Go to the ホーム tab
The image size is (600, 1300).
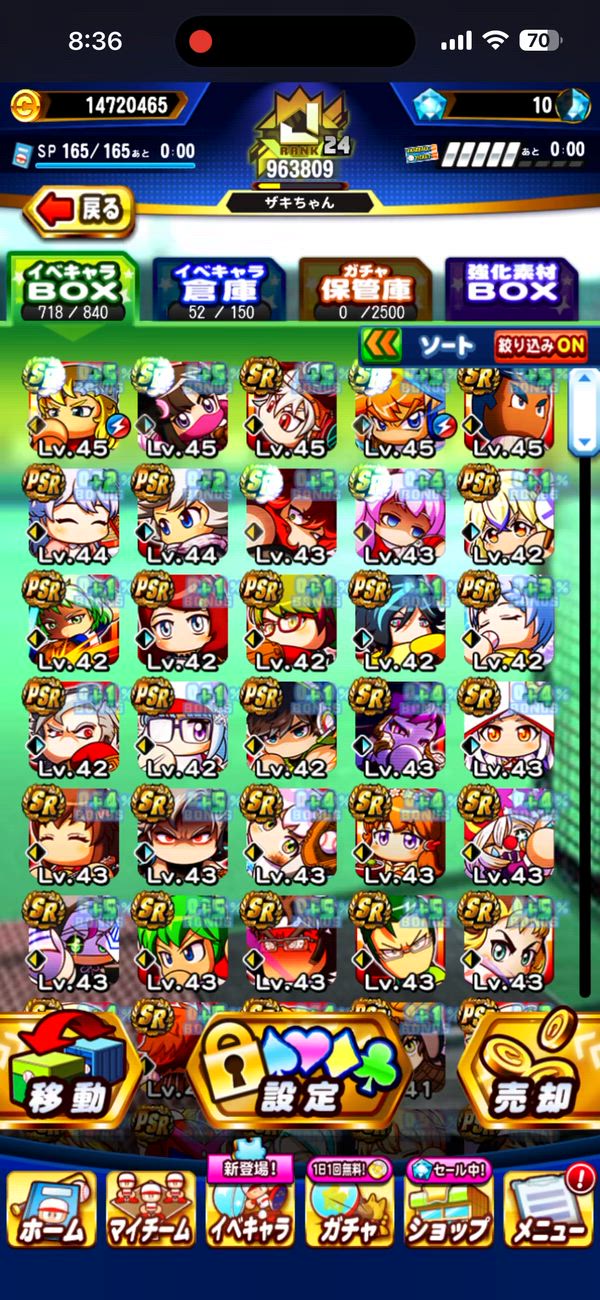coord(51,1210)
